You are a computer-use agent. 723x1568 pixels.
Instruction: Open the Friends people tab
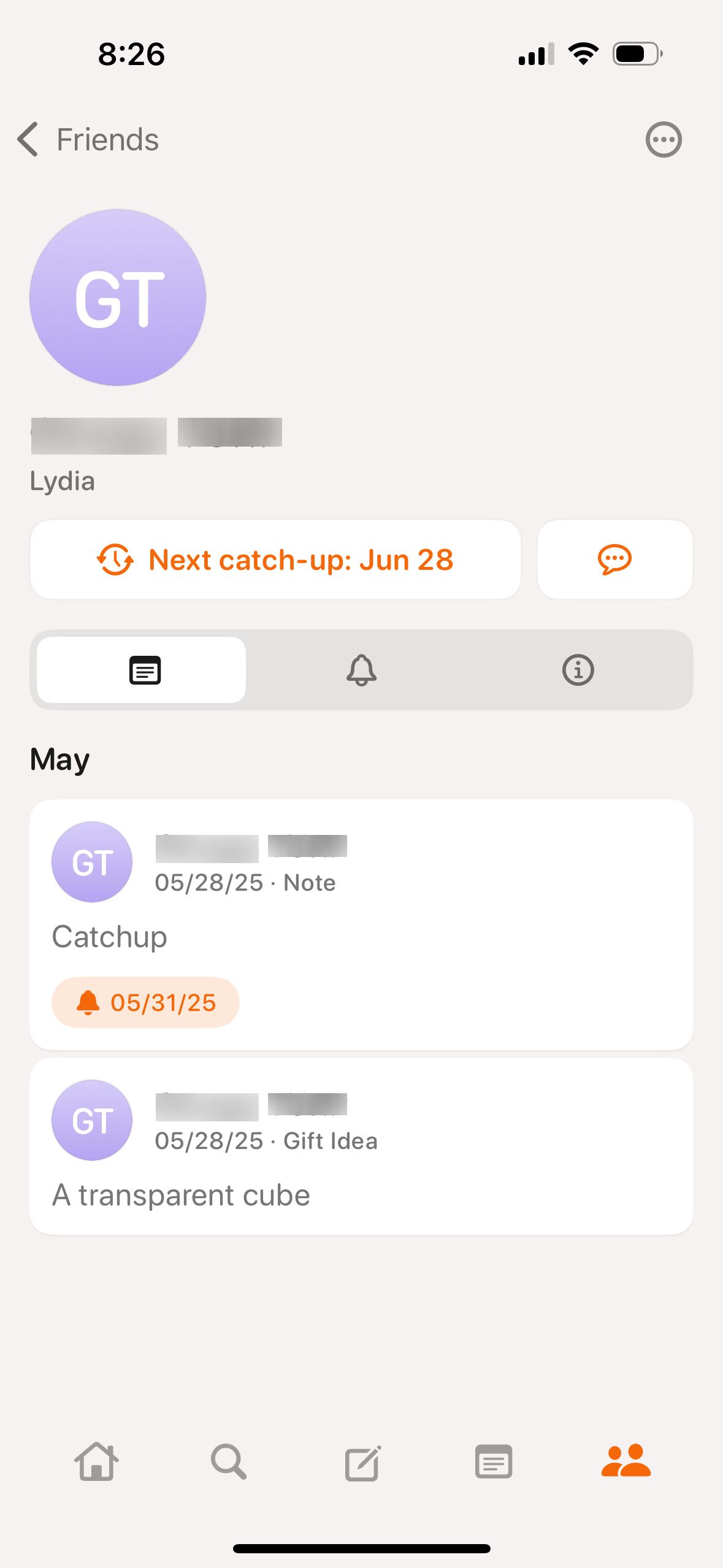[625, 1461]
